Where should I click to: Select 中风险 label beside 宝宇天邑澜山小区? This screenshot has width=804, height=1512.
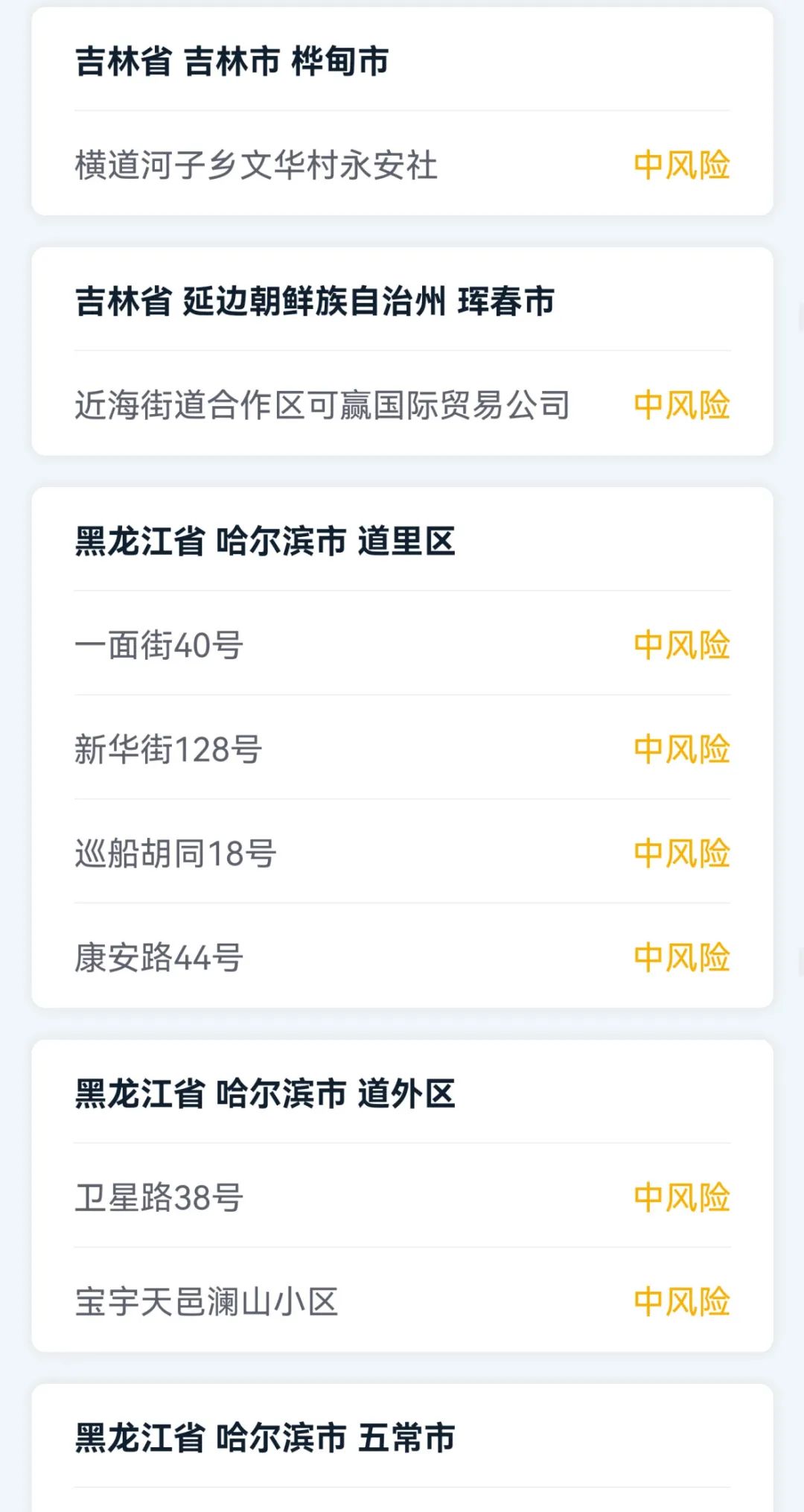[x=683, y=1296]
